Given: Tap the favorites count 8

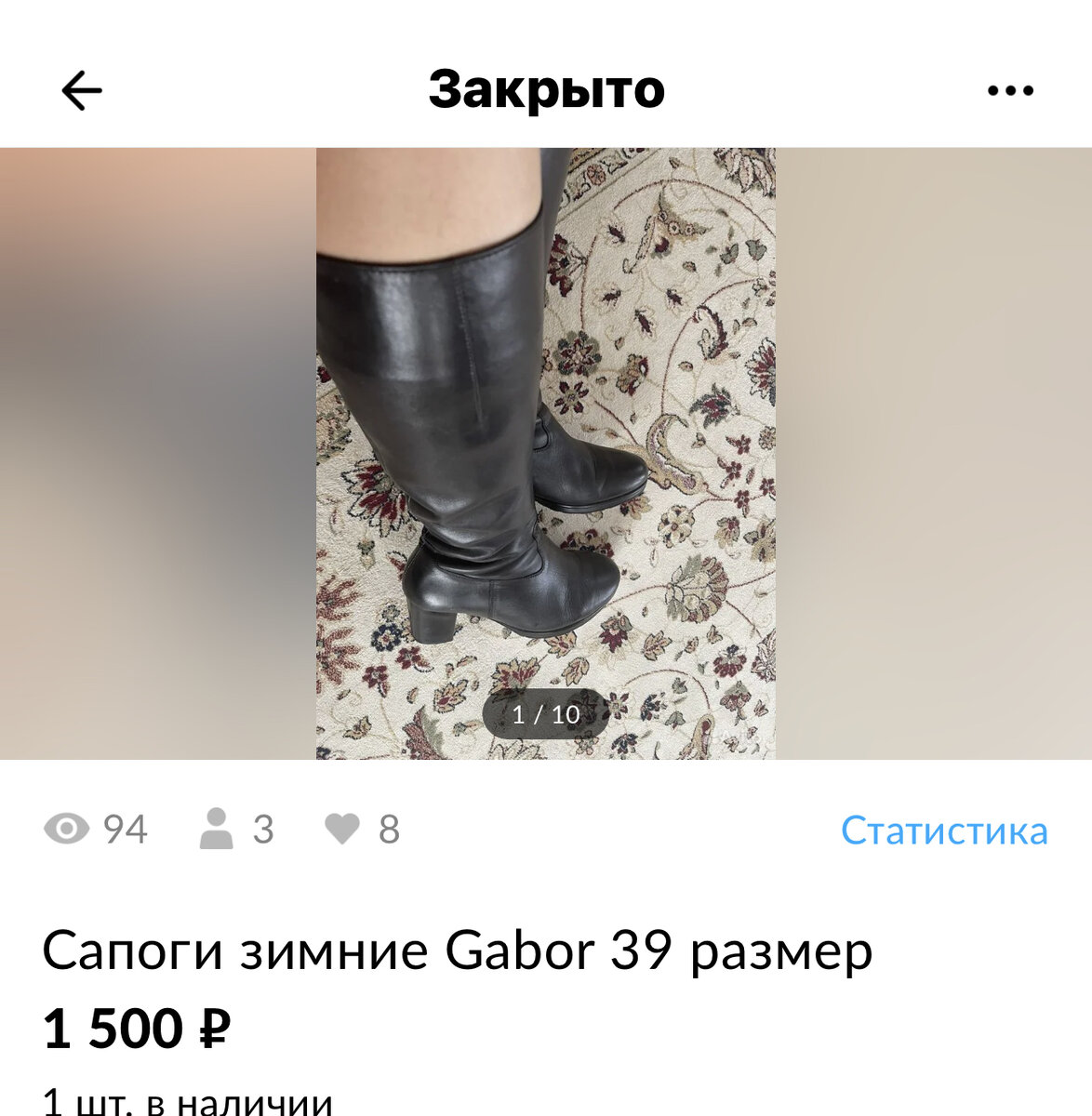Looking at the screenshot, I should (387, 830).
